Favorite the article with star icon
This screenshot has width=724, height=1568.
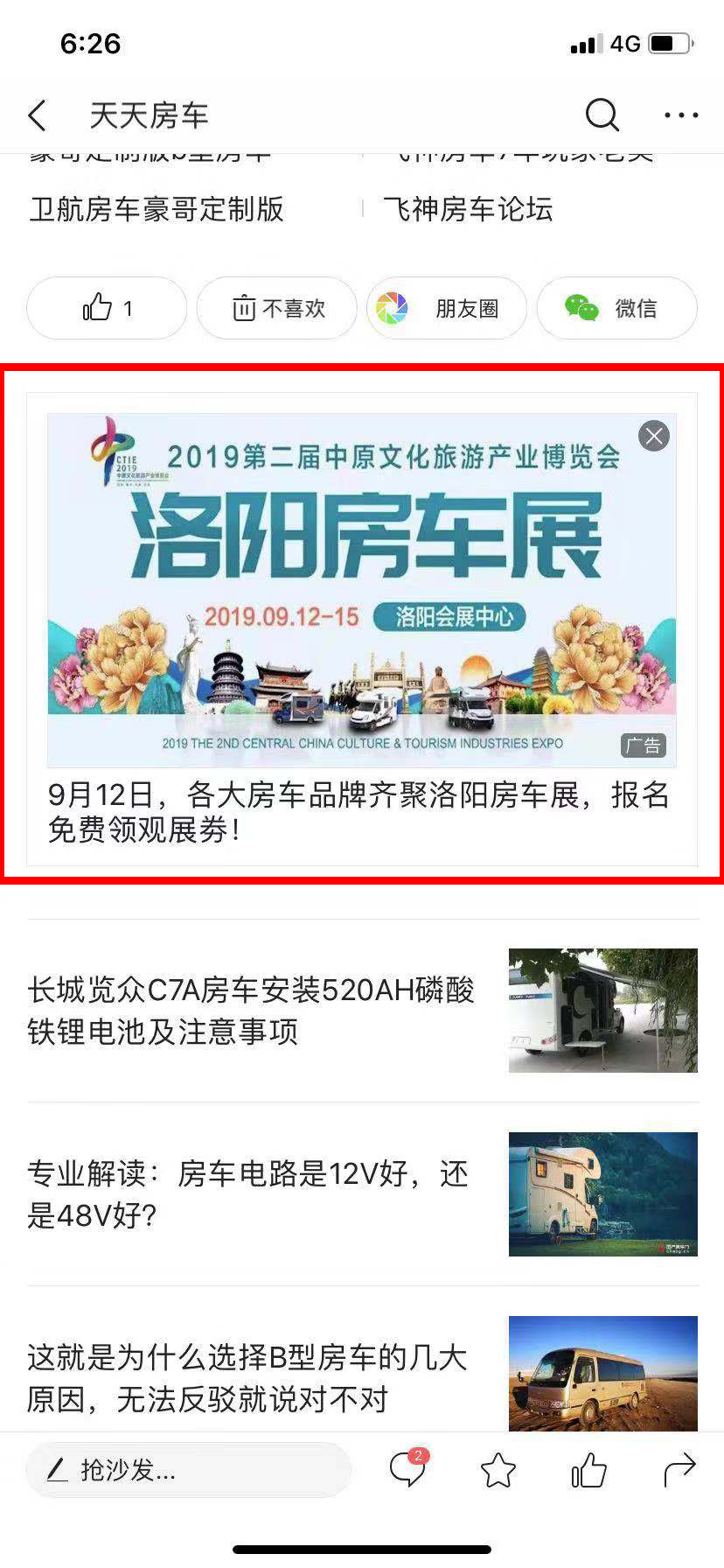498,1470
